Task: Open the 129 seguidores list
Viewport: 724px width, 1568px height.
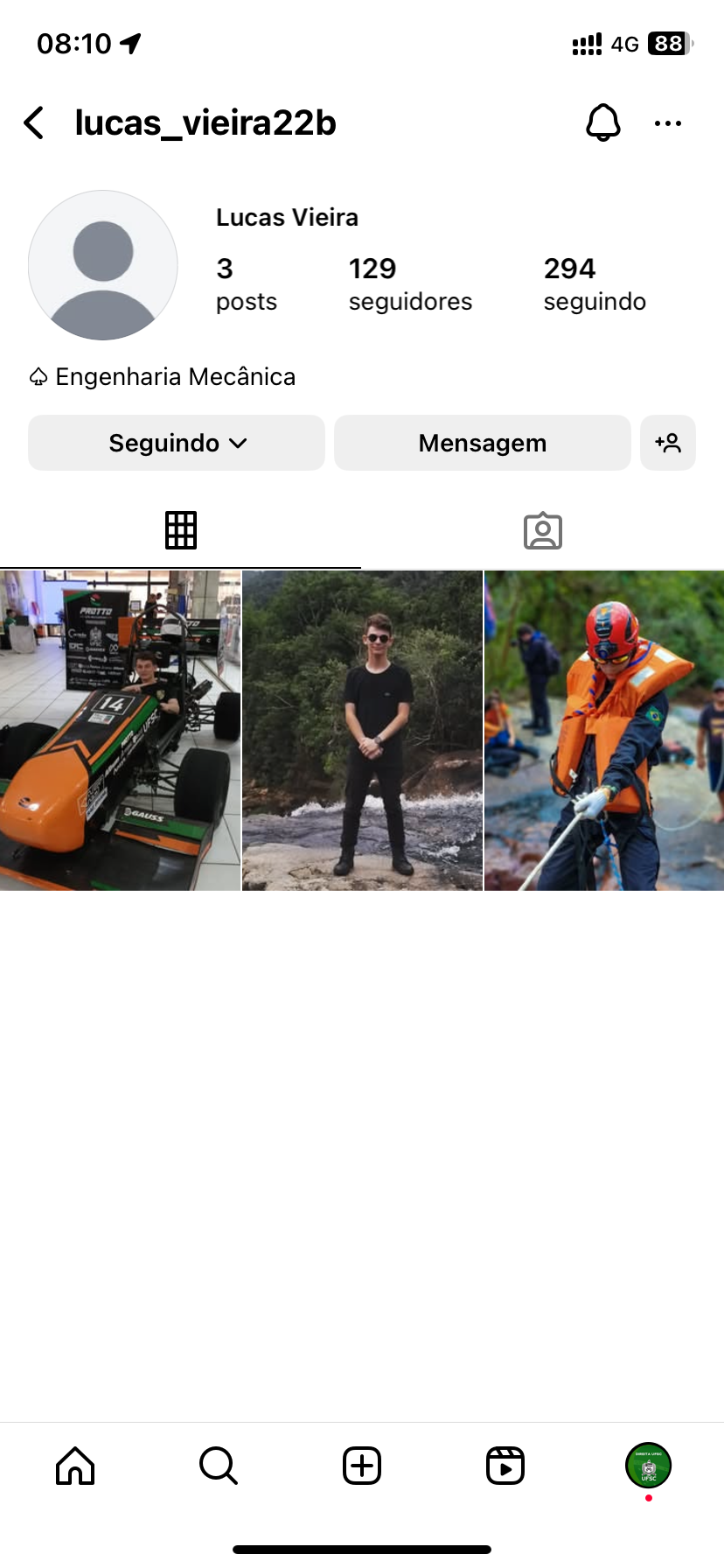Action: (x=409, y=283)
